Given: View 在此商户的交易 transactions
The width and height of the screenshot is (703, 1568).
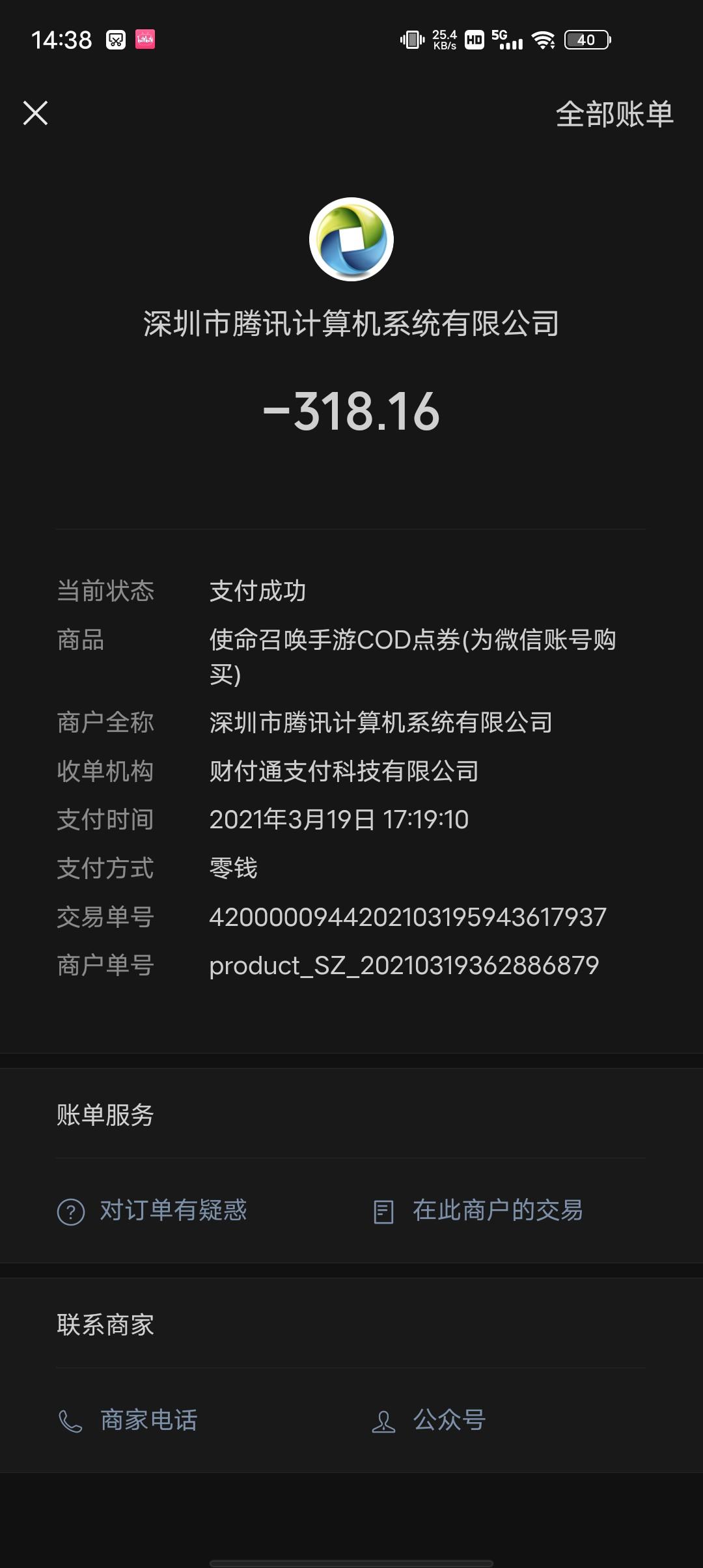Looking at the screenshot, I should click(478, 1211).
